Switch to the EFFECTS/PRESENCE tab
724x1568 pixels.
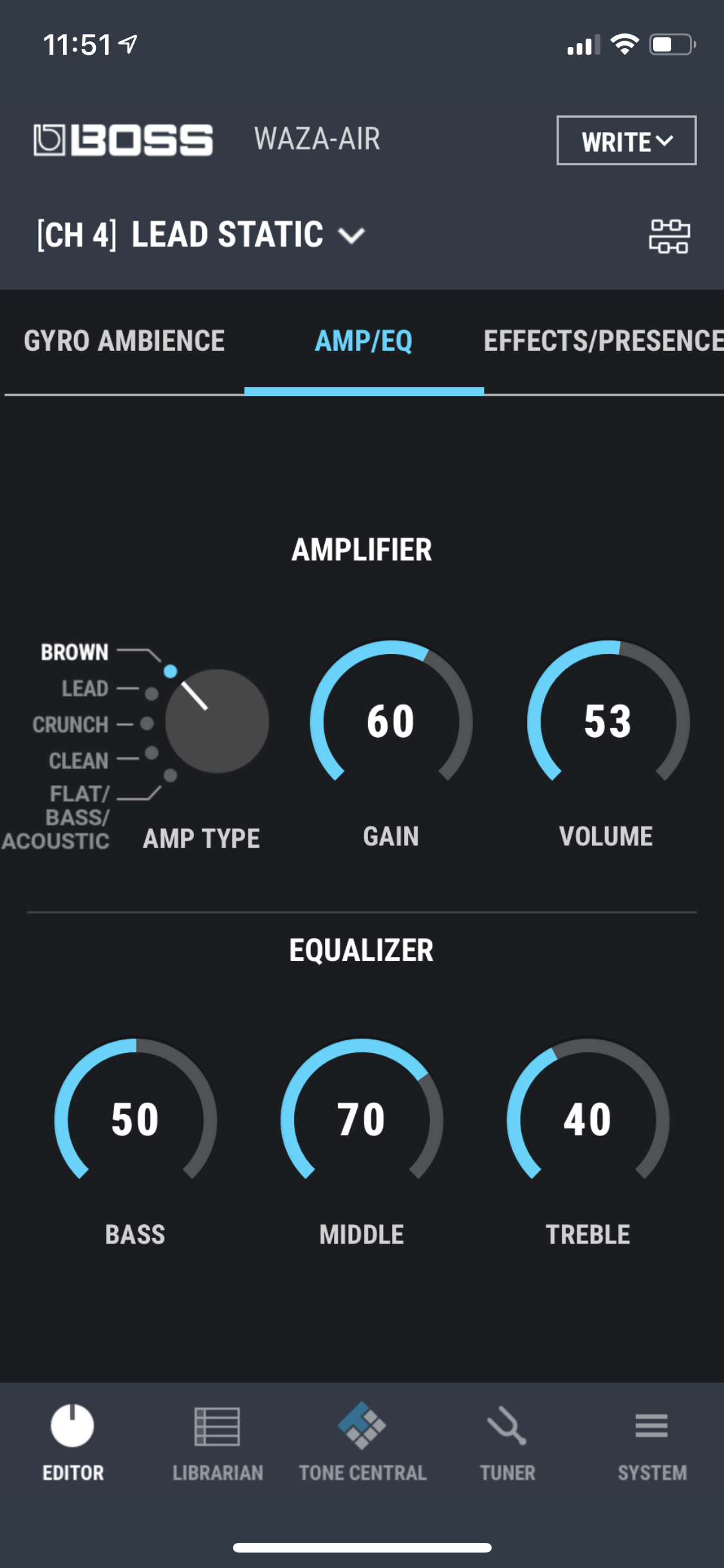(x=602, y=341)
